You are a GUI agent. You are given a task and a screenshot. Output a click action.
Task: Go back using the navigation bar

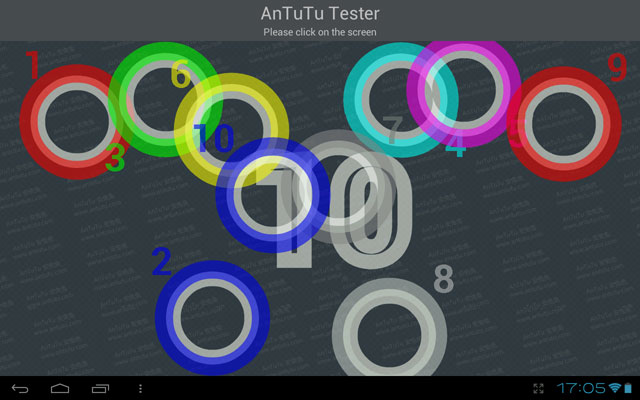pos(20,388)
